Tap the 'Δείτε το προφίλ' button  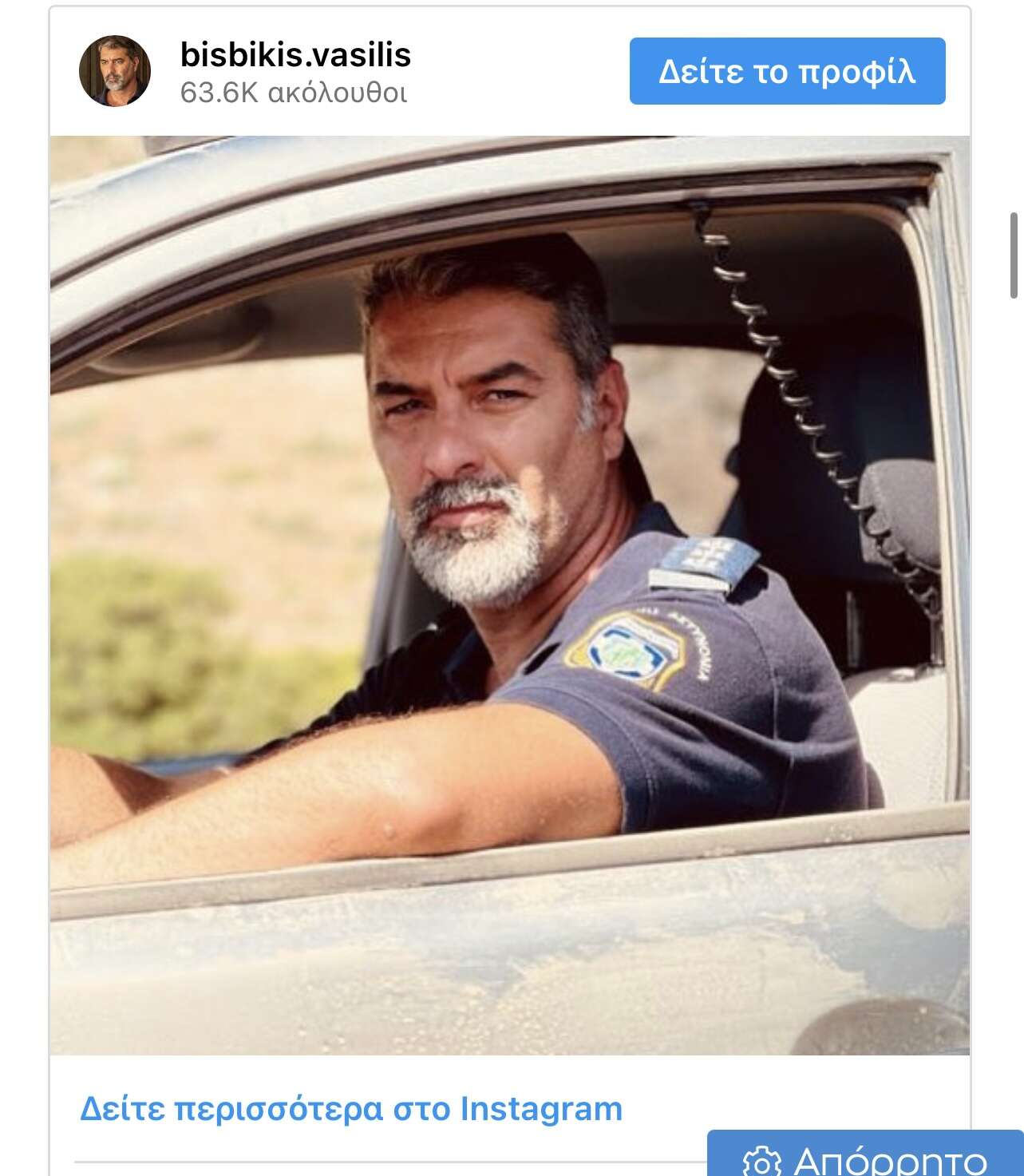tap(787, 72)
